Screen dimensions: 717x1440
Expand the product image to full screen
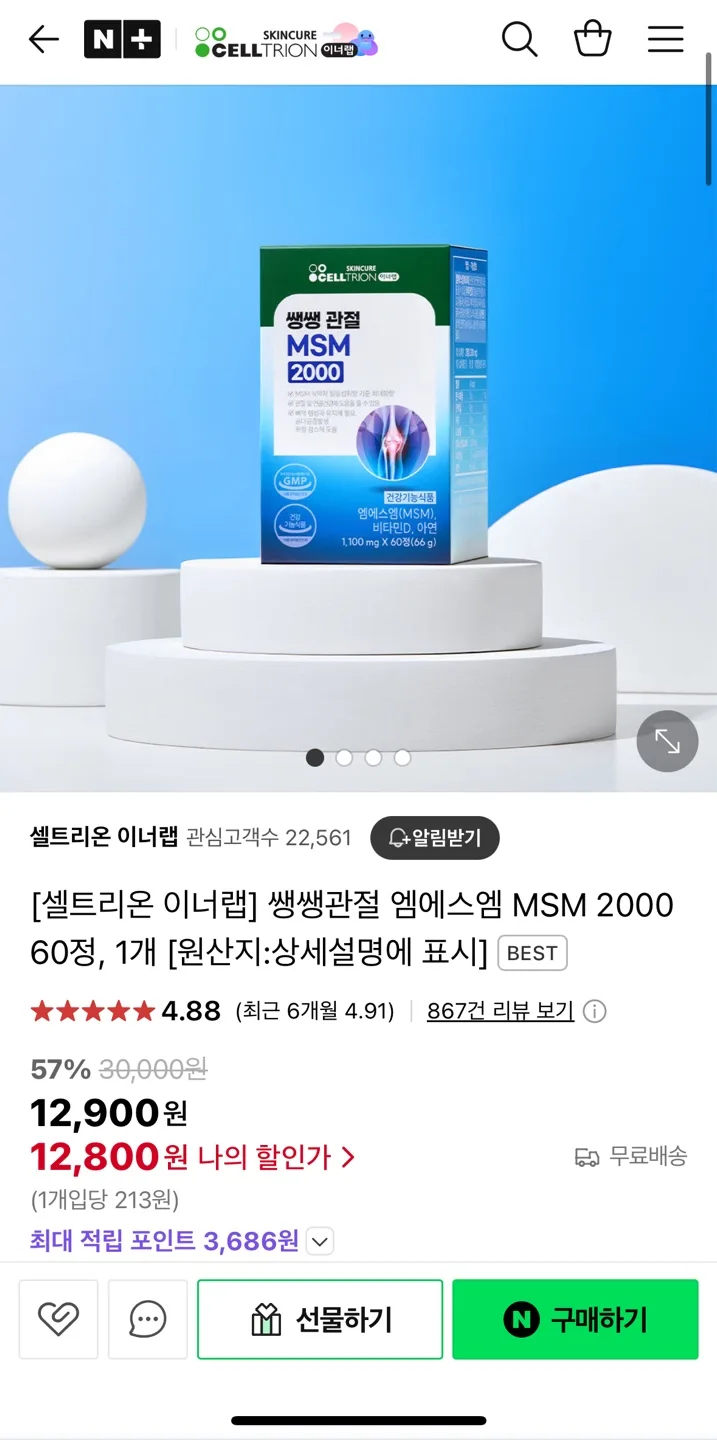coord(667,741)
